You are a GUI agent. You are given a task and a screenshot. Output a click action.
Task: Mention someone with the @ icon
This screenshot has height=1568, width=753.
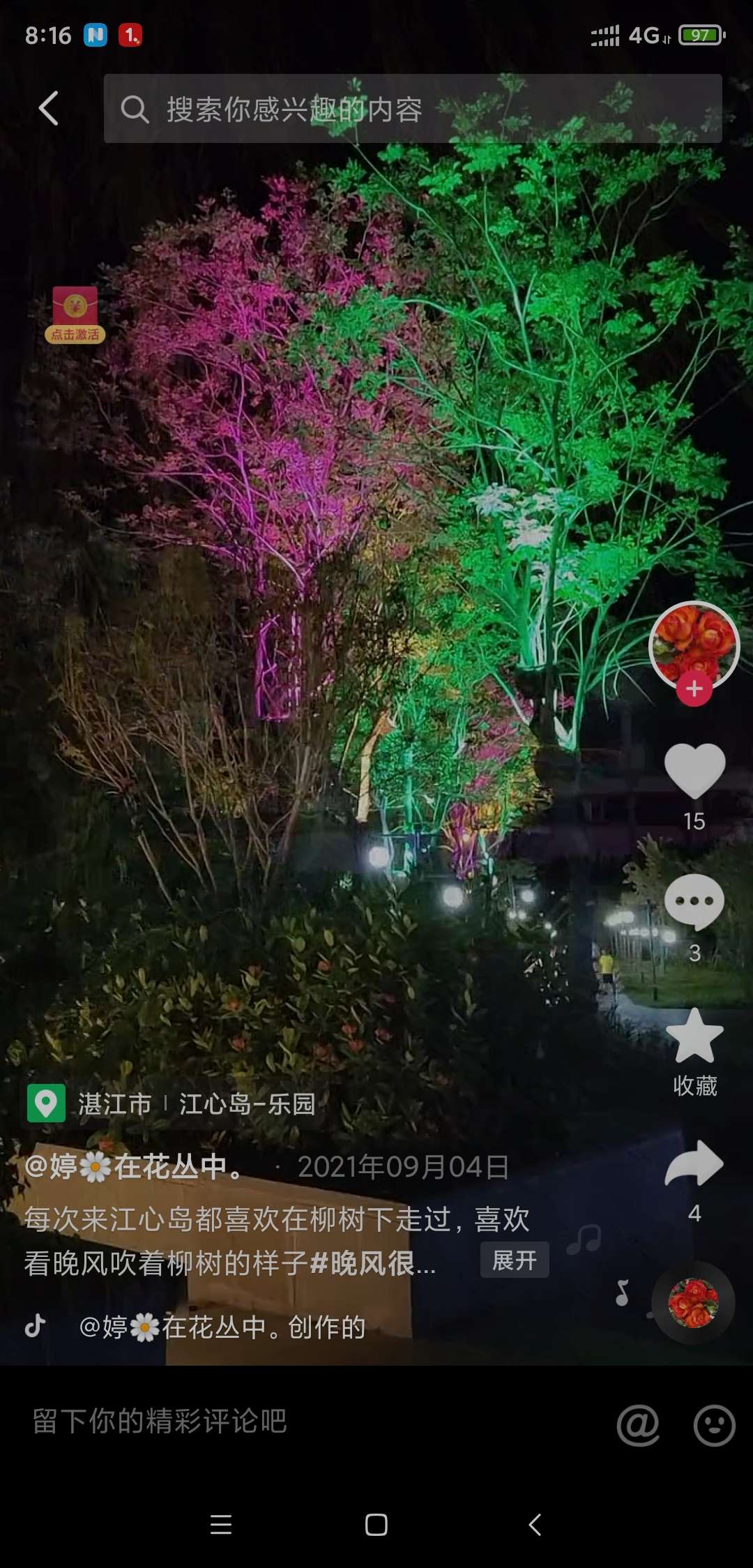coord(638,1424)
